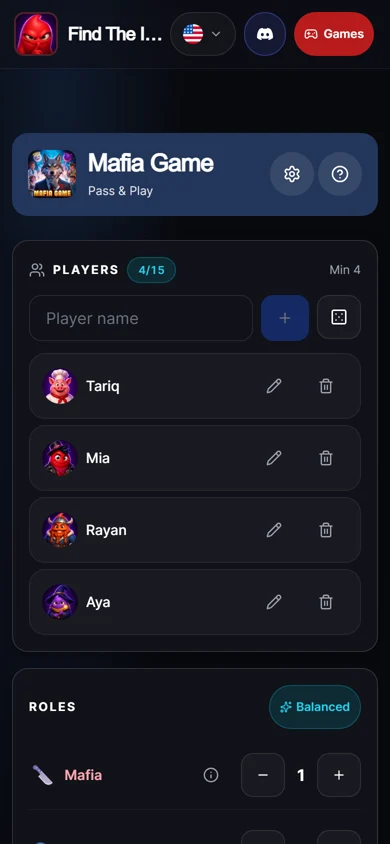Open the Discord link
This screenshot has width=390, height=844.
click(265, 34)
